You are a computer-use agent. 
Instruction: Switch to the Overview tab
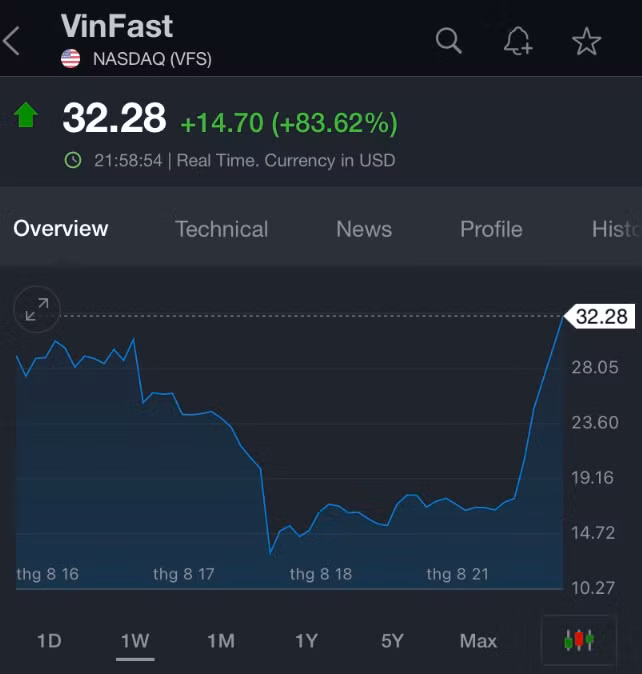(61, 229)
